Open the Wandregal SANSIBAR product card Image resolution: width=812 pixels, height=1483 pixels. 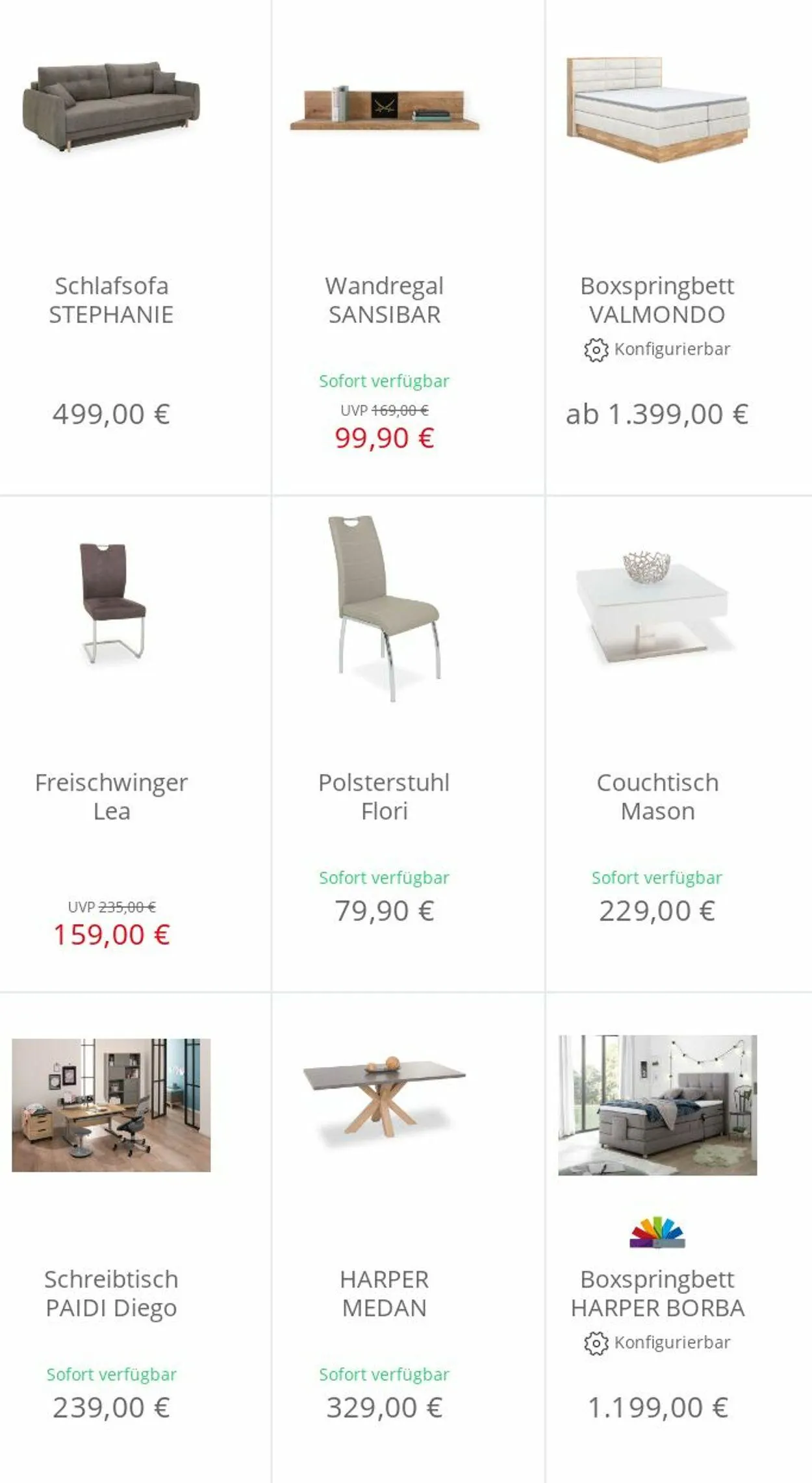pos(408,247)
